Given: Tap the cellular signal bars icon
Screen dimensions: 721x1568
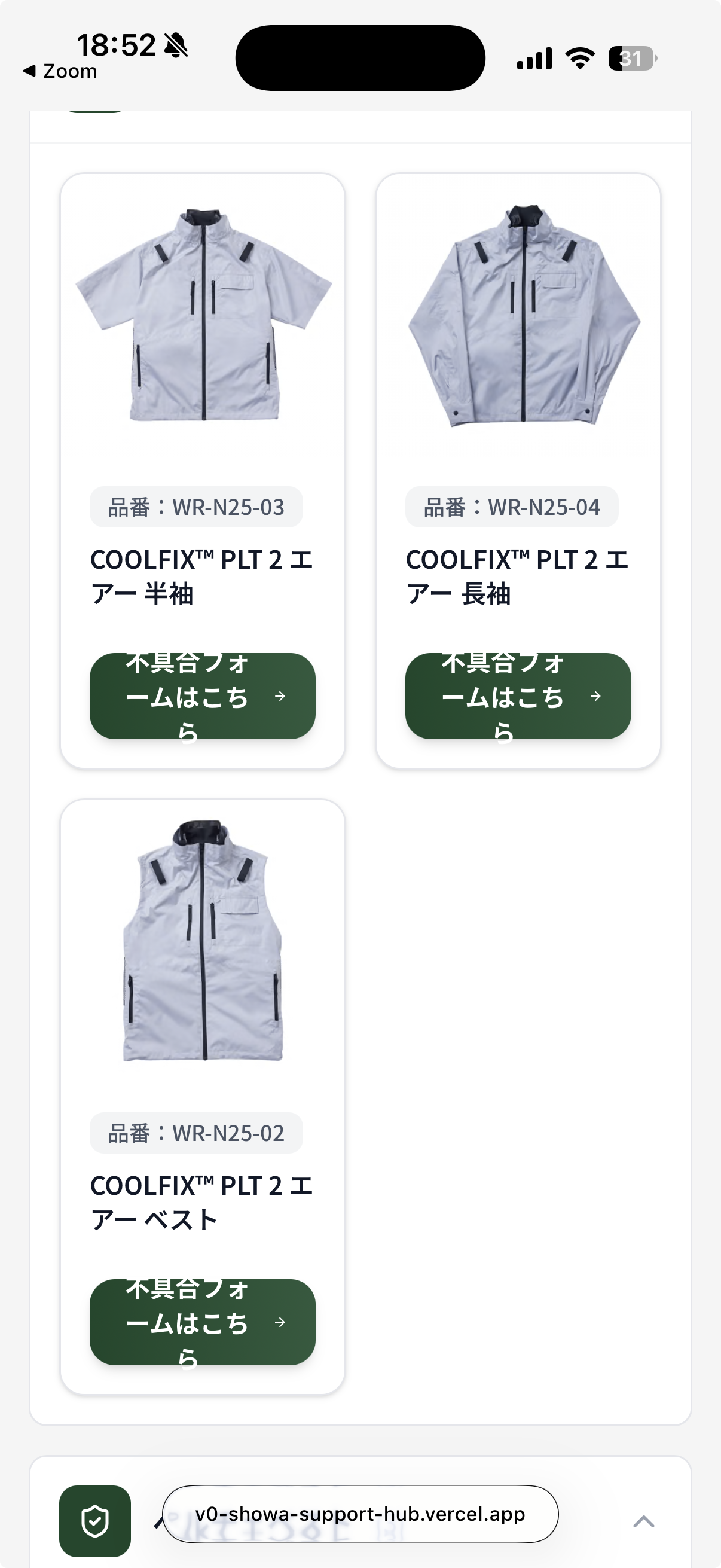Looking at the screenshot, I should (x=534, y=59).
